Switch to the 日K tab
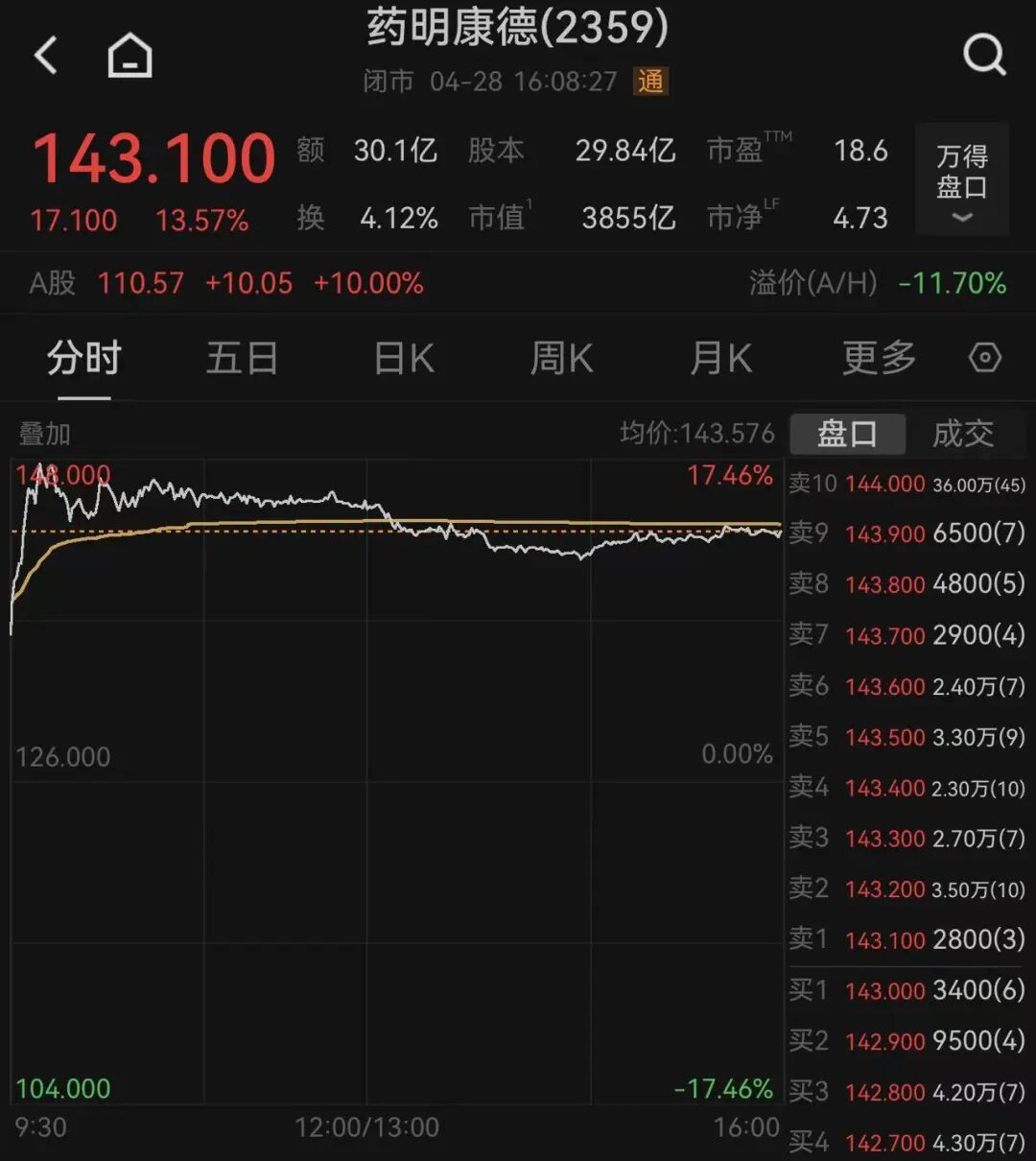Screen dimensions: 1036x1161 [x=403, y=357]
